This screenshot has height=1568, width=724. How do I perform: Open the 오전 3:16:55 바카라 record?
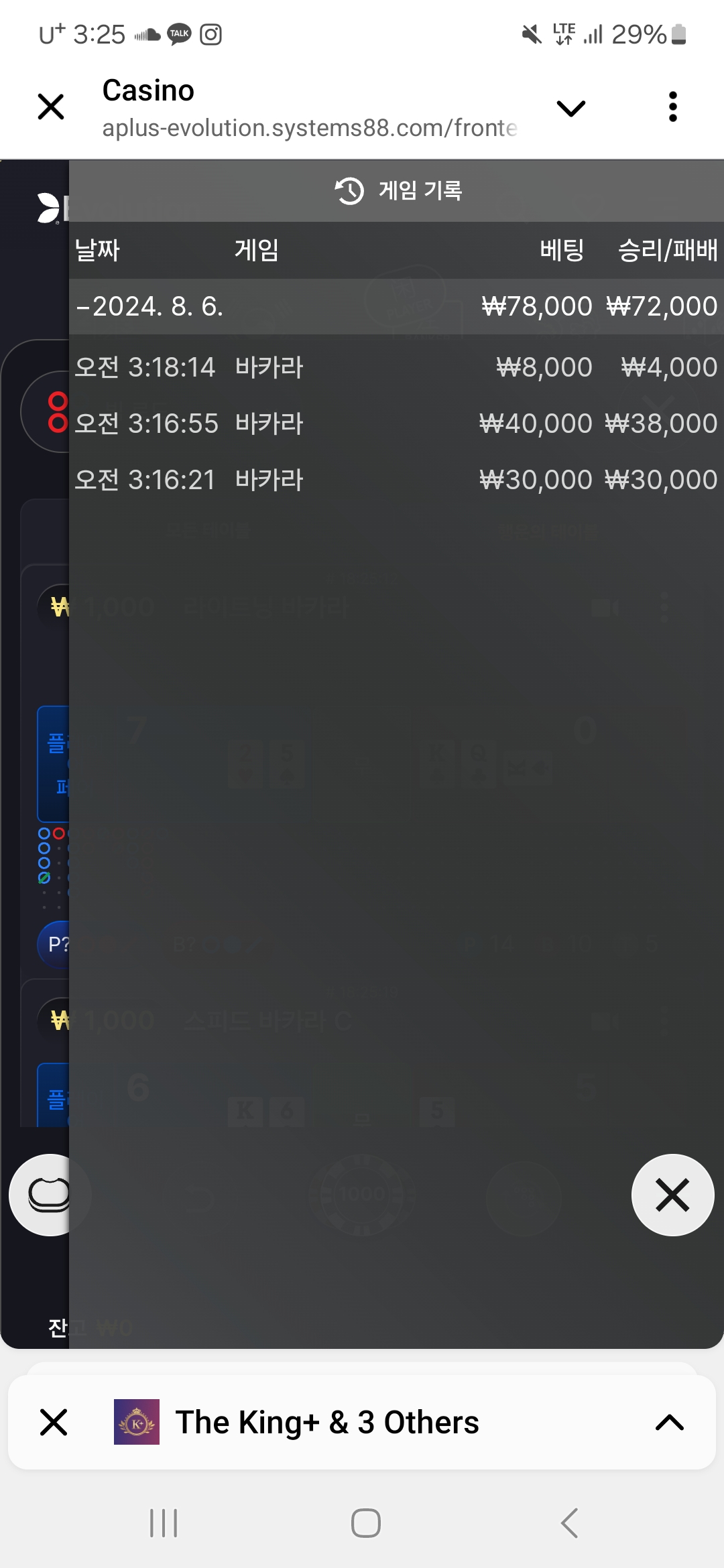396,423
